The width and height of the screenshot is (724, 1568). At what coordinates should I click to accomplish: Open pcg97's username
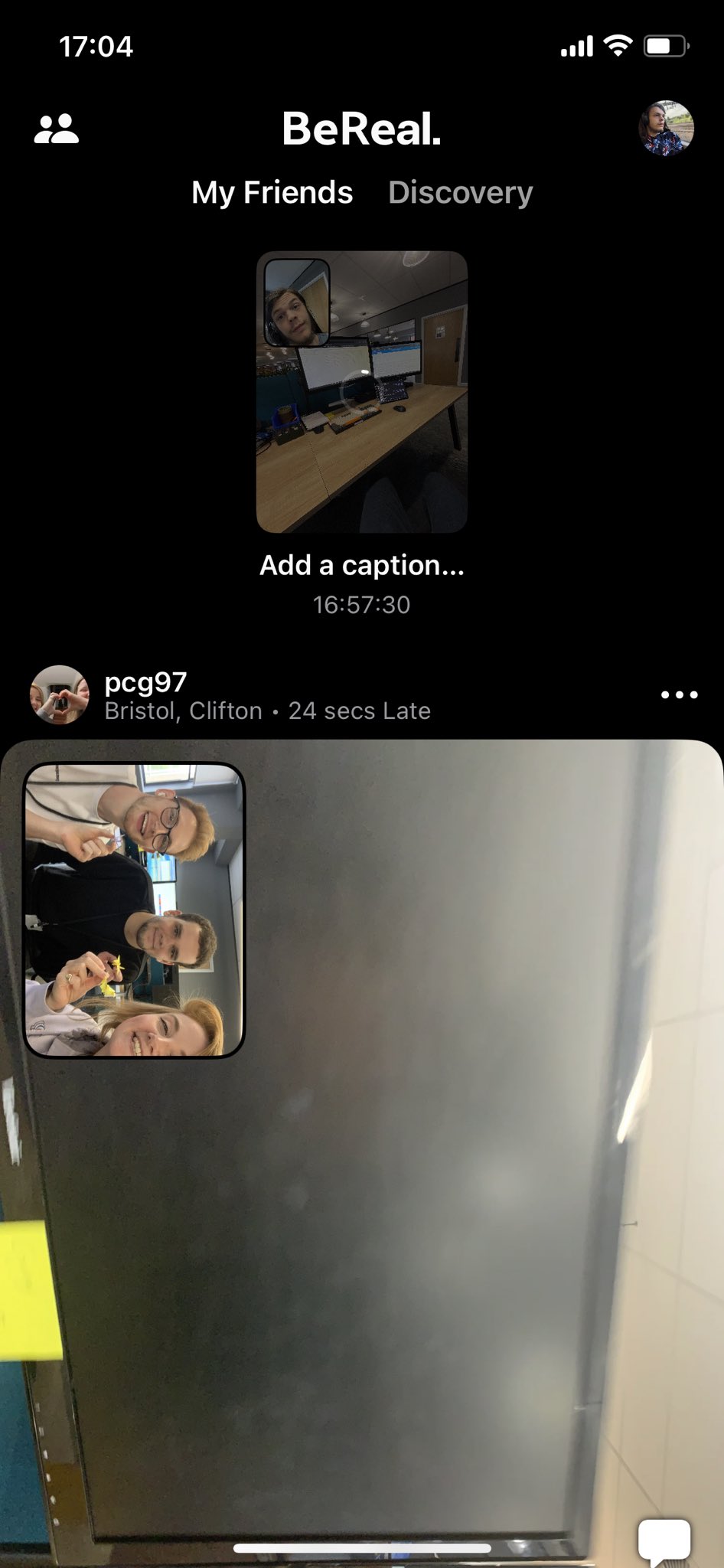(145, 682)
